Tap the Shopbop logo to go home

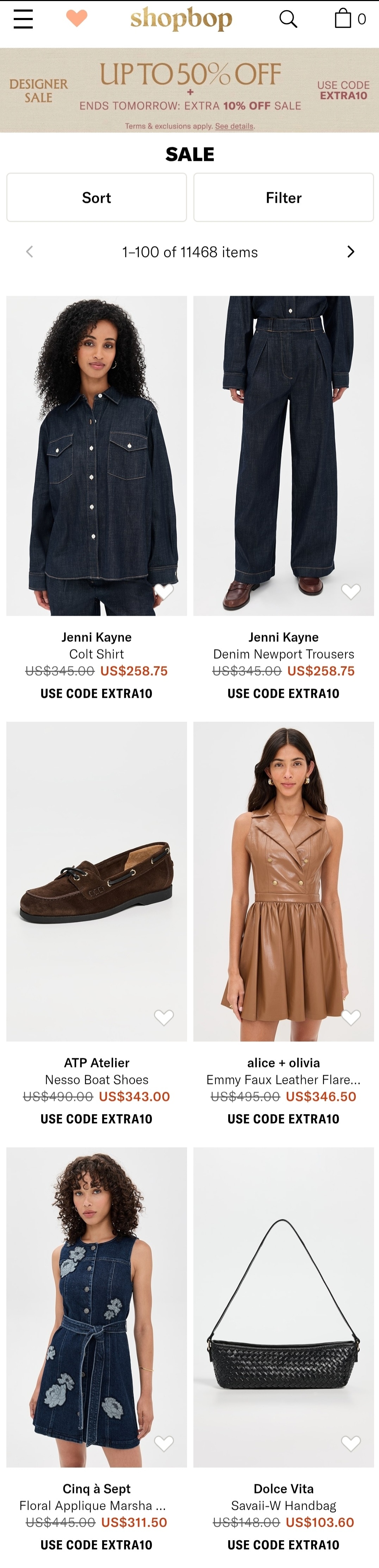pyautogui.click(x=181, y=19)
